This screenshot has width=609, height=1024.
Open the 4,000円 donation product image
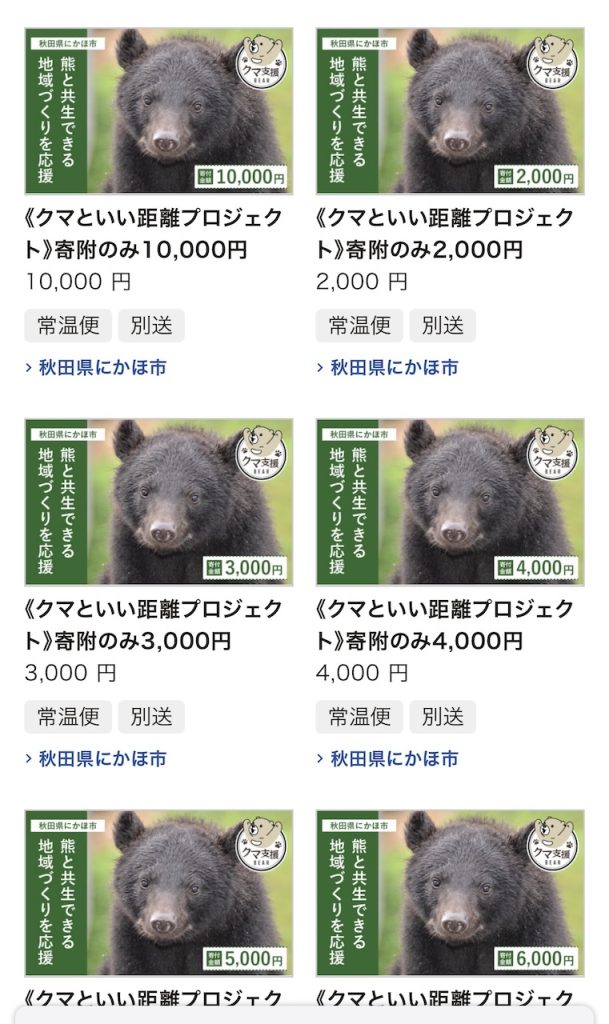point(450,501)
